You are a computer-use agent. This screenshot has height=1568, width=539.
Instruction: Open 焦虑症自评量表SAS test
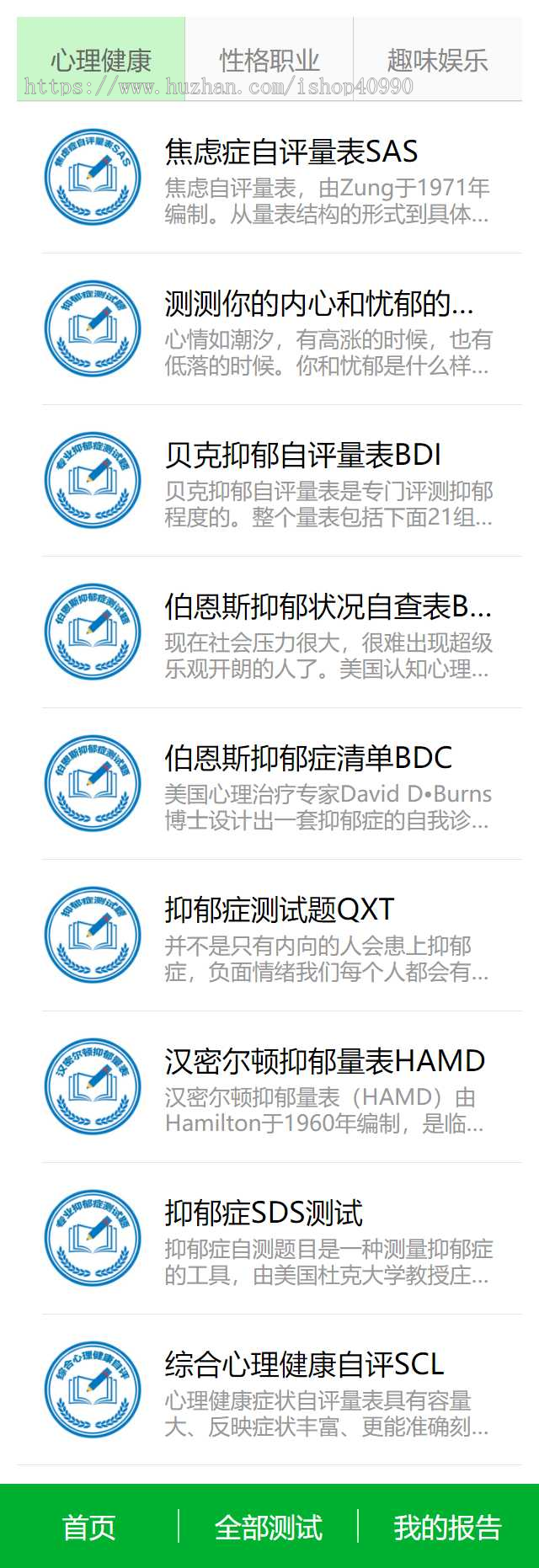tap(291, 152)
